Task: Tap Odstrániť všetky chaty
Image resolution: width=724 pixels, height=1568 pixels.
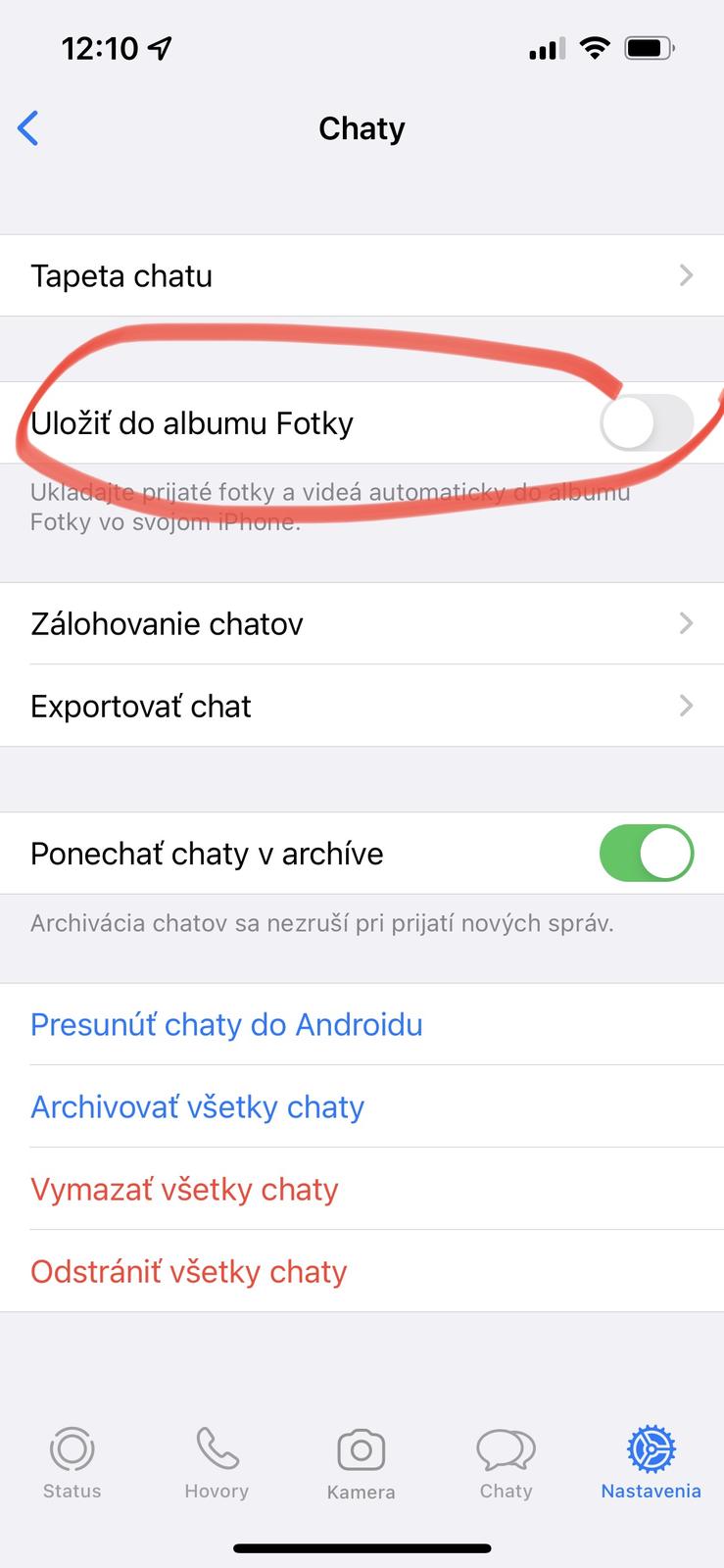Action: coord(189,1271)
